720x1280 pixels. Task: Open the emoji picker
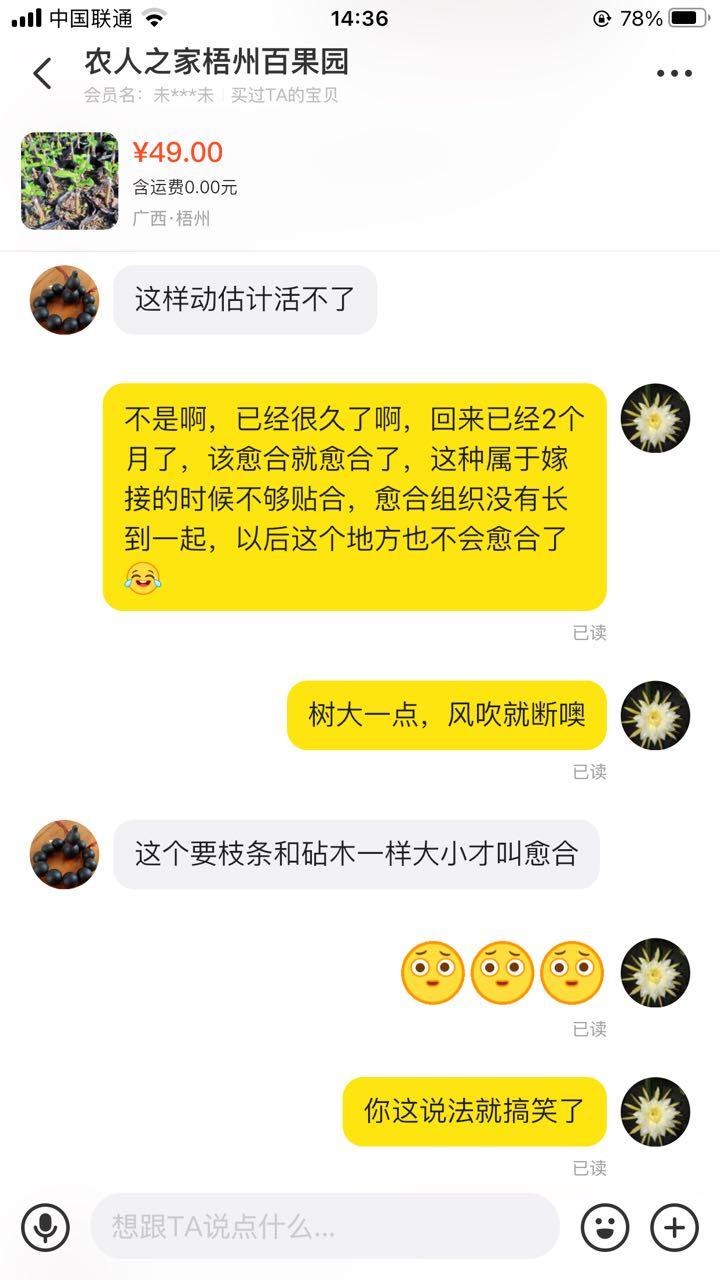(x=605, y=1226)
